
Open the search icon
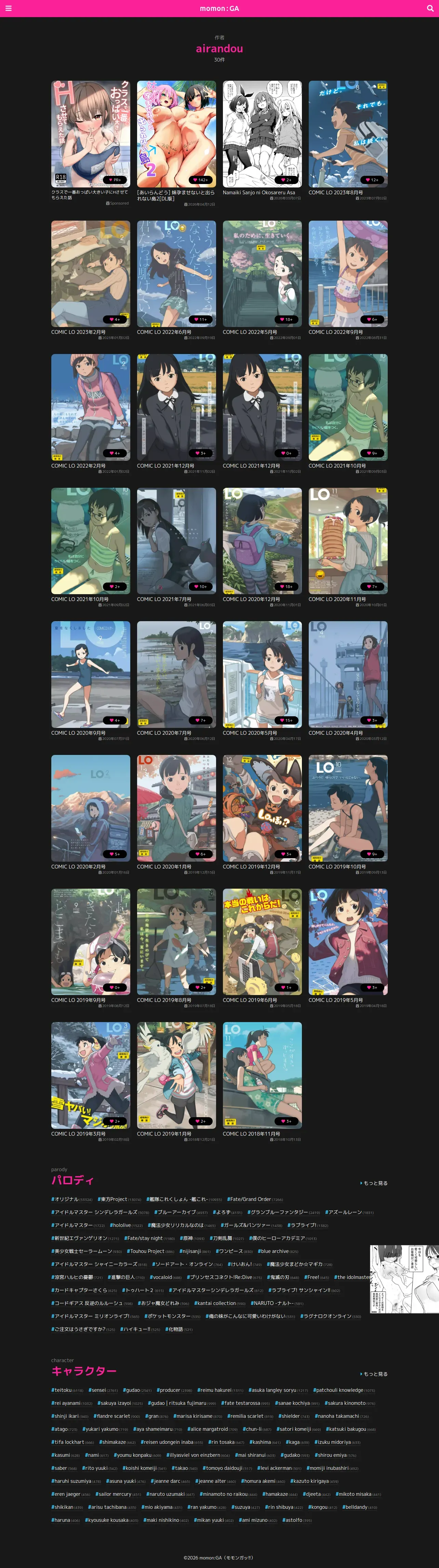click(430, 9)
